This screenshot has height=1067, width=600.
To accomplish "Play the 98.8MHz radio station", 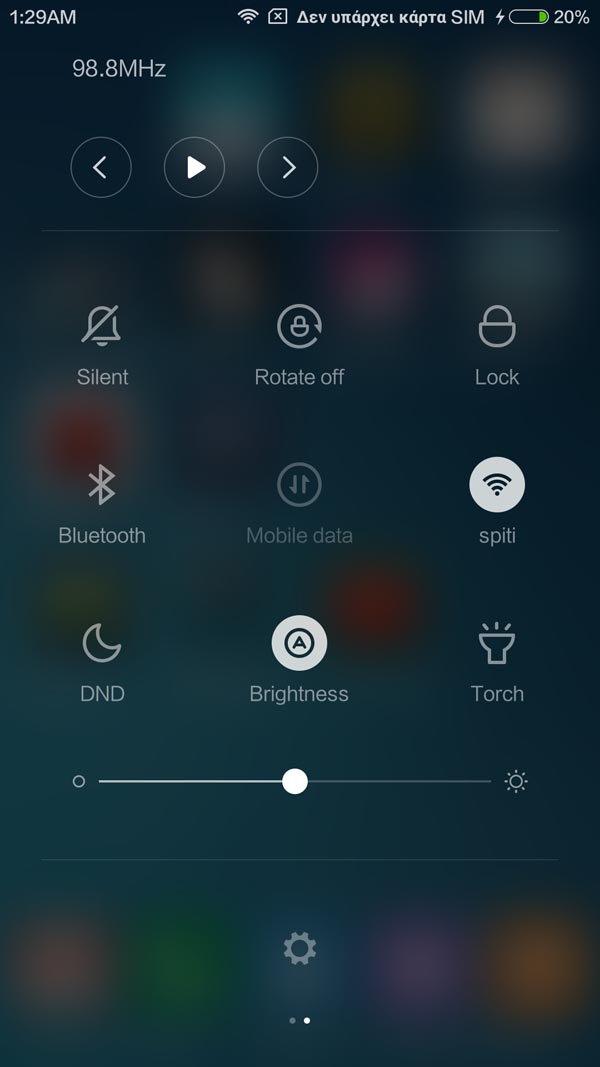I will pyautogui.click(x=195, y=167).
